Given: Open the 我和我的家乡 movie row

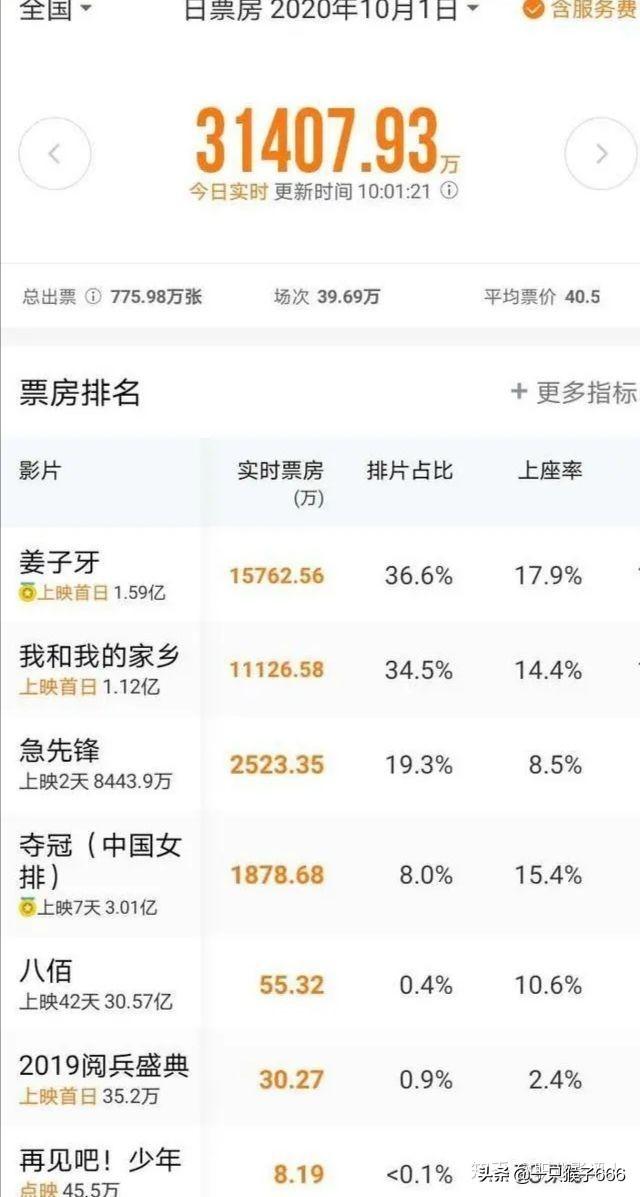Looking at the screenshot, I should tap(320, 669).
